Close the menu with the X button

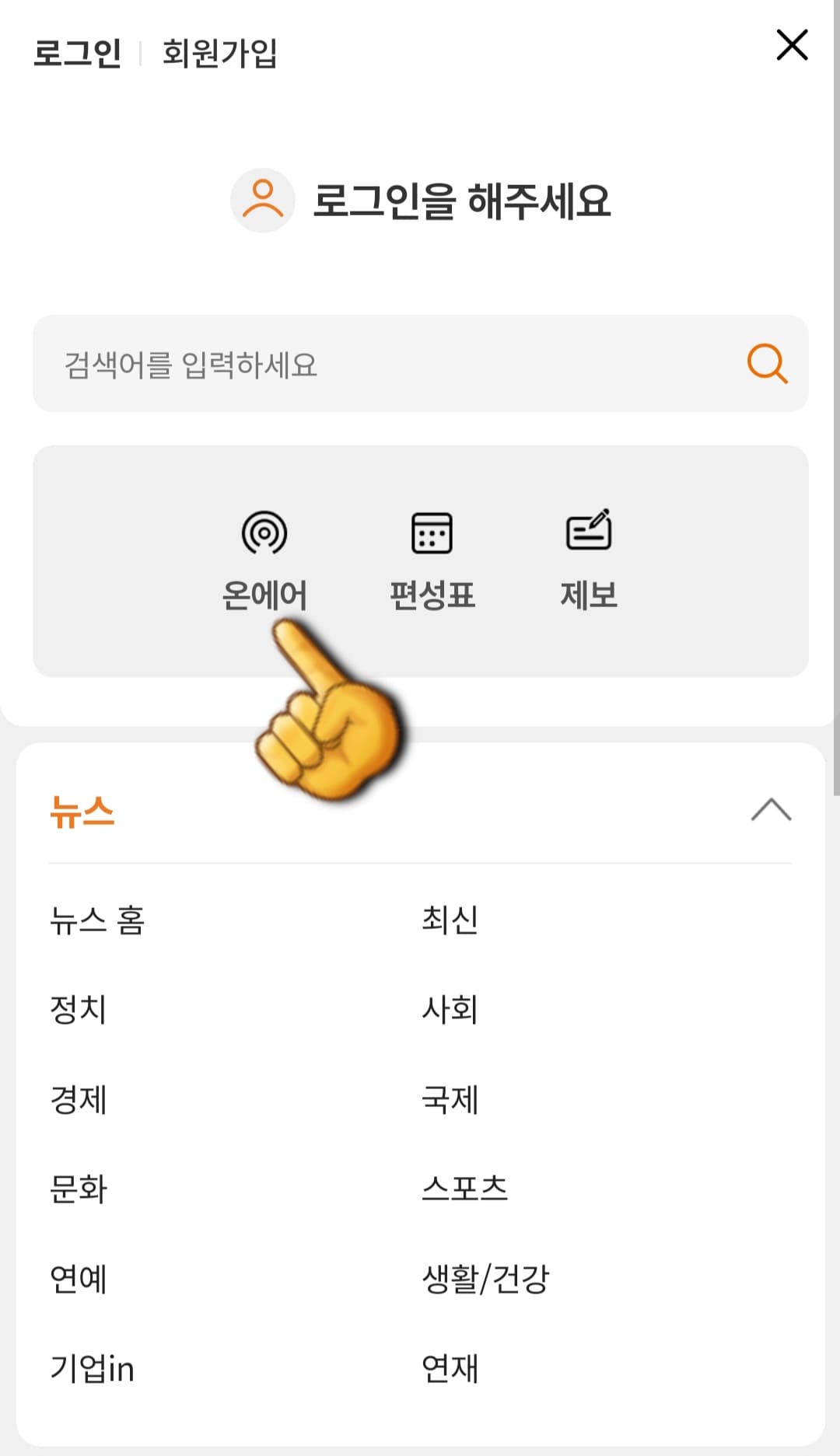[x=793, y=45]
